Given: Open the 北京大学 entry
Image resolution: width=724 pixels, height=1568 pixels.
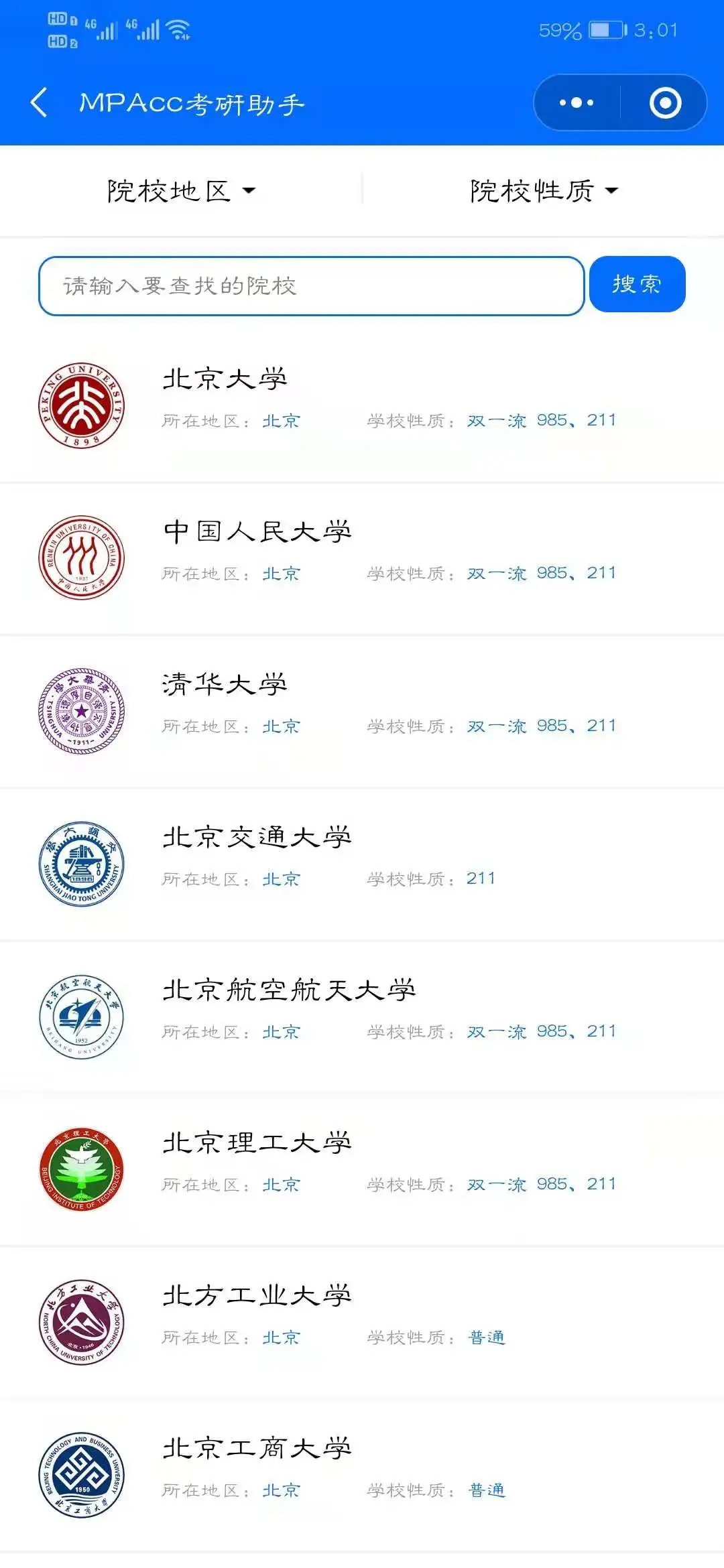Looking at the screenshot, I should (225, 379).
